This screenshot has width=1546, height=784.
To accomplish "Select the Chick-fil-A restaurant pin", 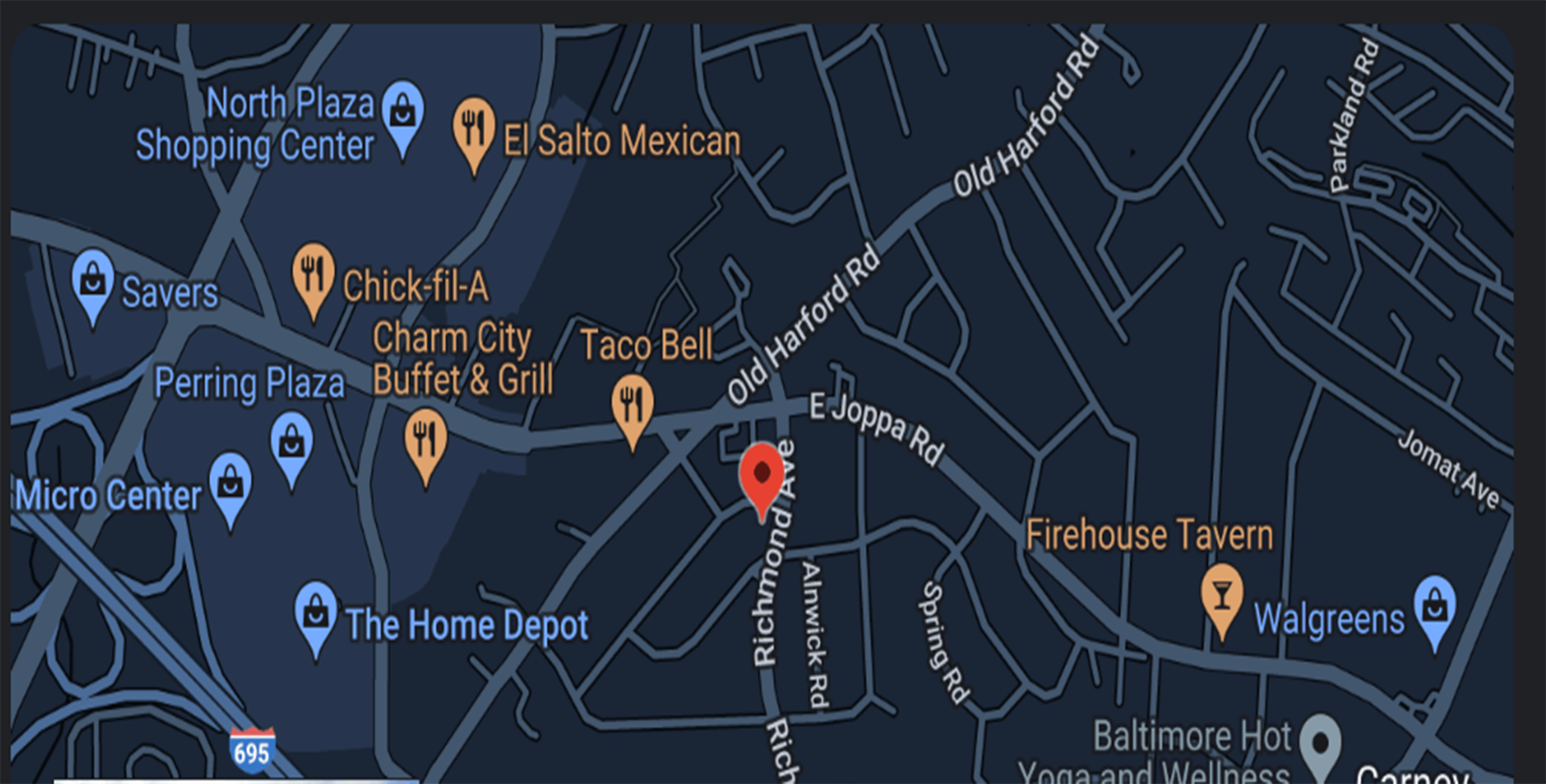I will 312,272.
